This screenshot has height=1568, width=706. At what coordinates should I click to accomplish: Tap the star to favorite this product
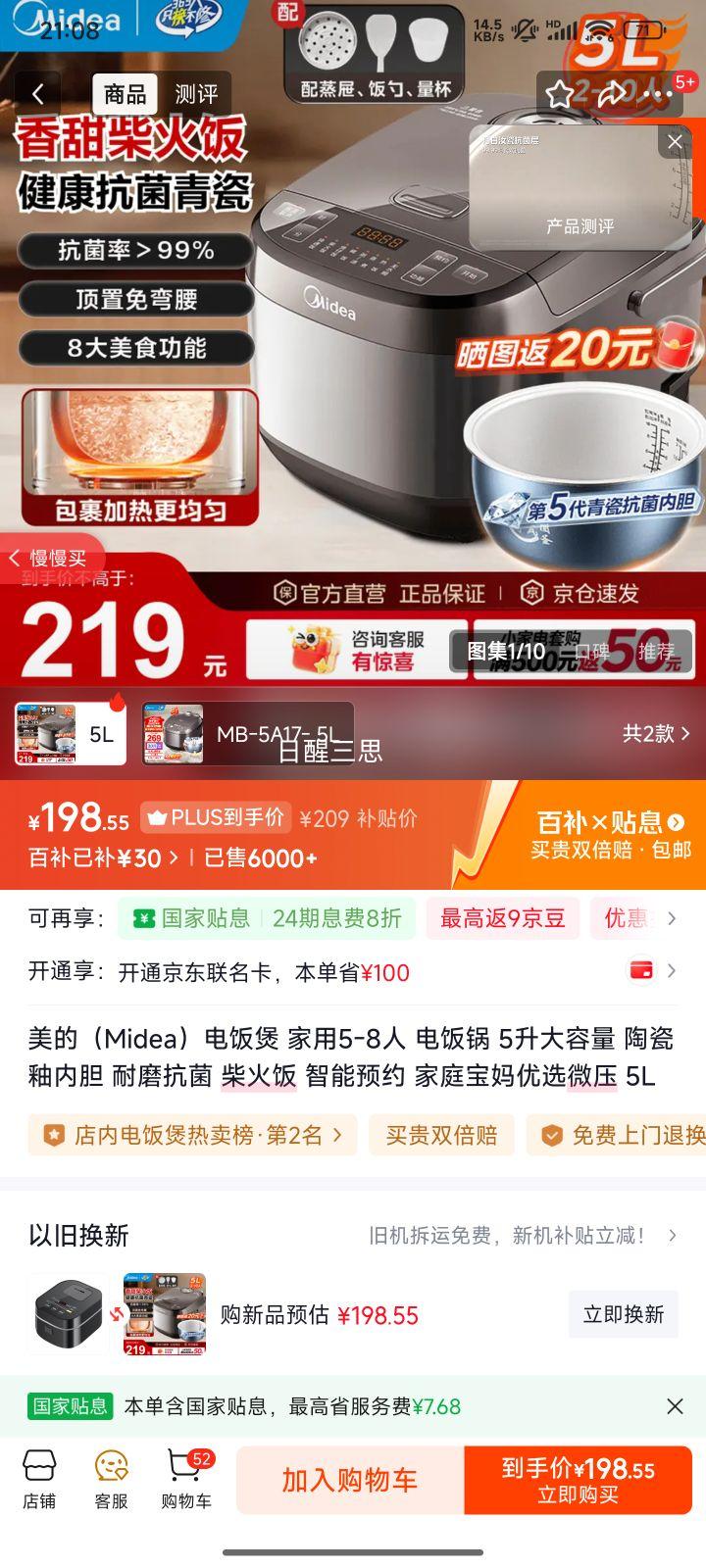pyautogui.click(x=560, y=93)
